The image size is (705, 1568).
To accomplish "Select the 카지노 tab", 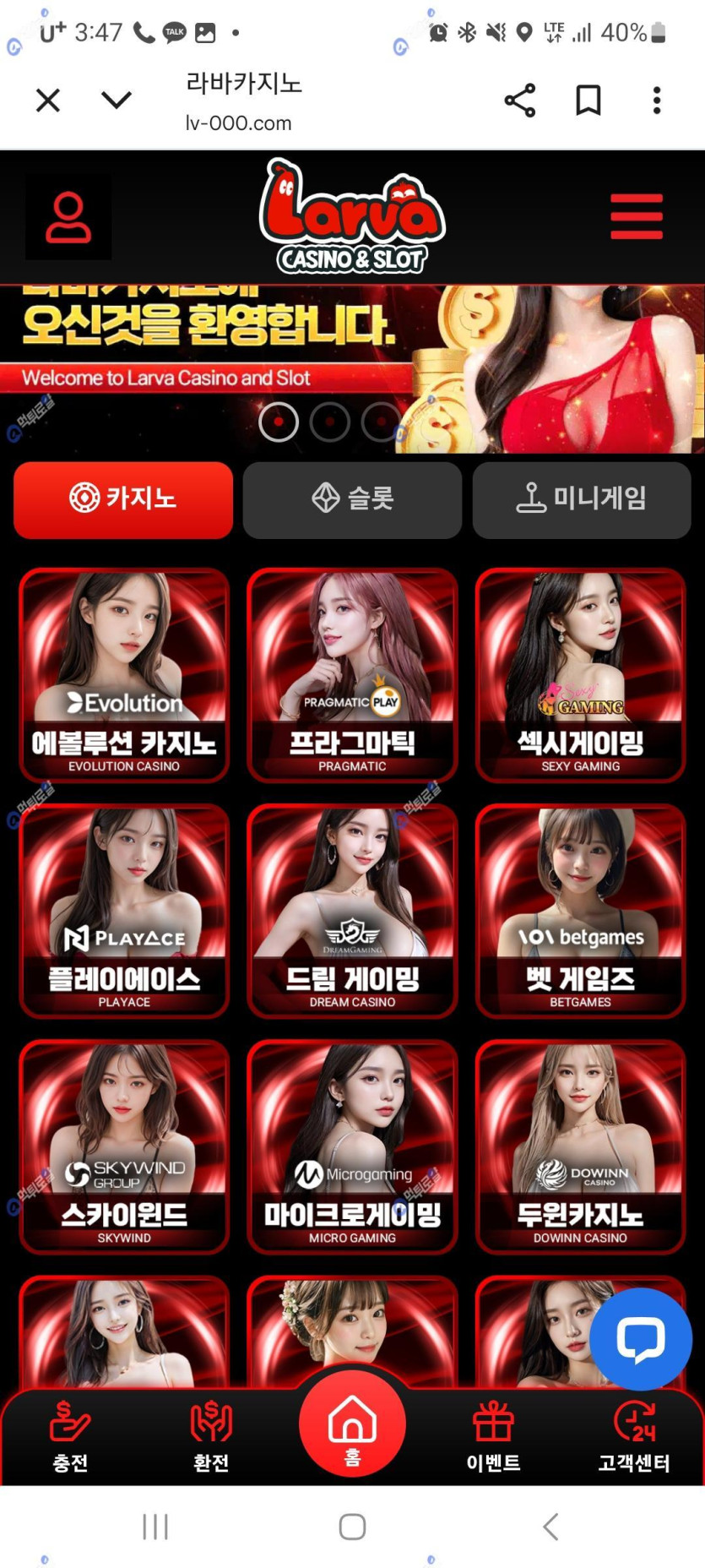I will [123, 499].
